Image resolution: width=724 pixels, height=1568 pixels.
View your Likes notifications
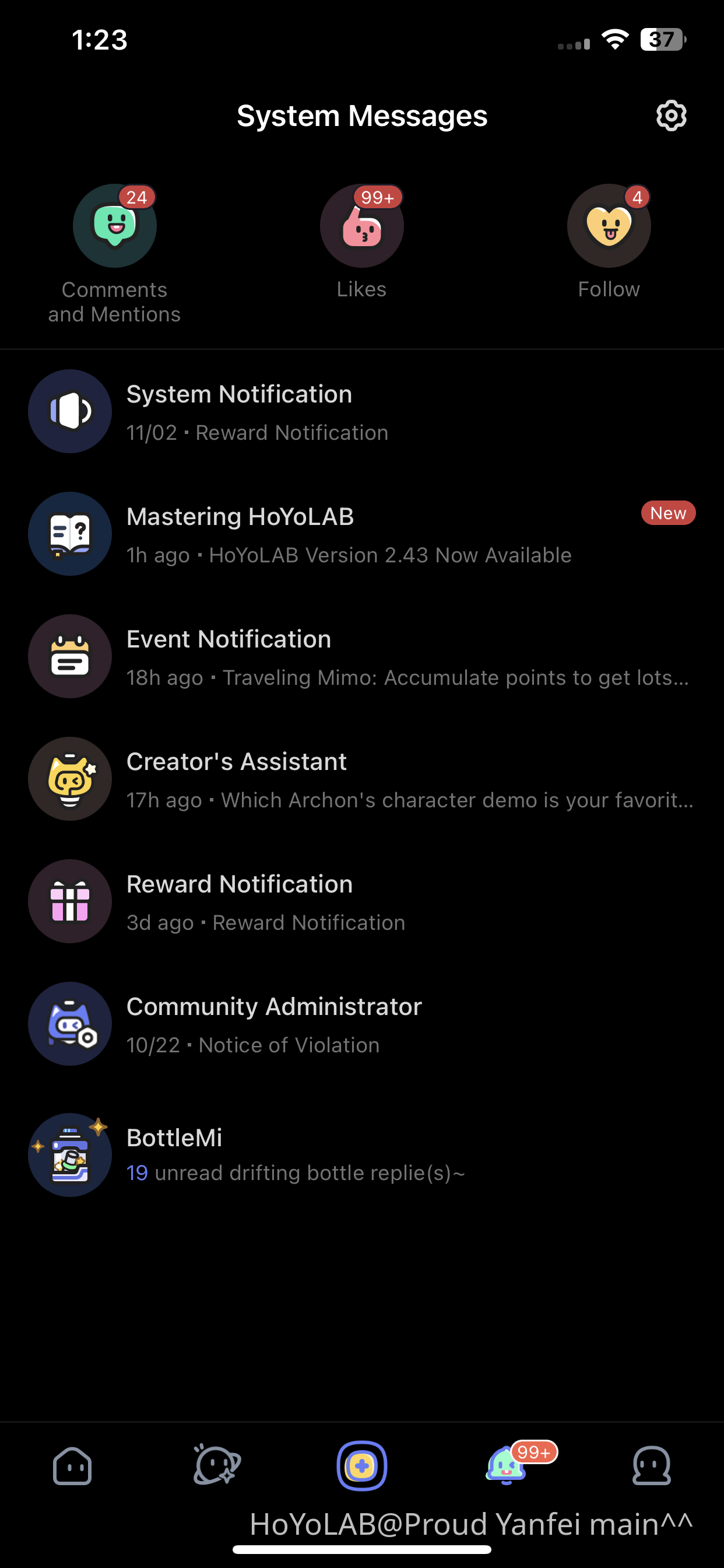click(x=361, y=226)
